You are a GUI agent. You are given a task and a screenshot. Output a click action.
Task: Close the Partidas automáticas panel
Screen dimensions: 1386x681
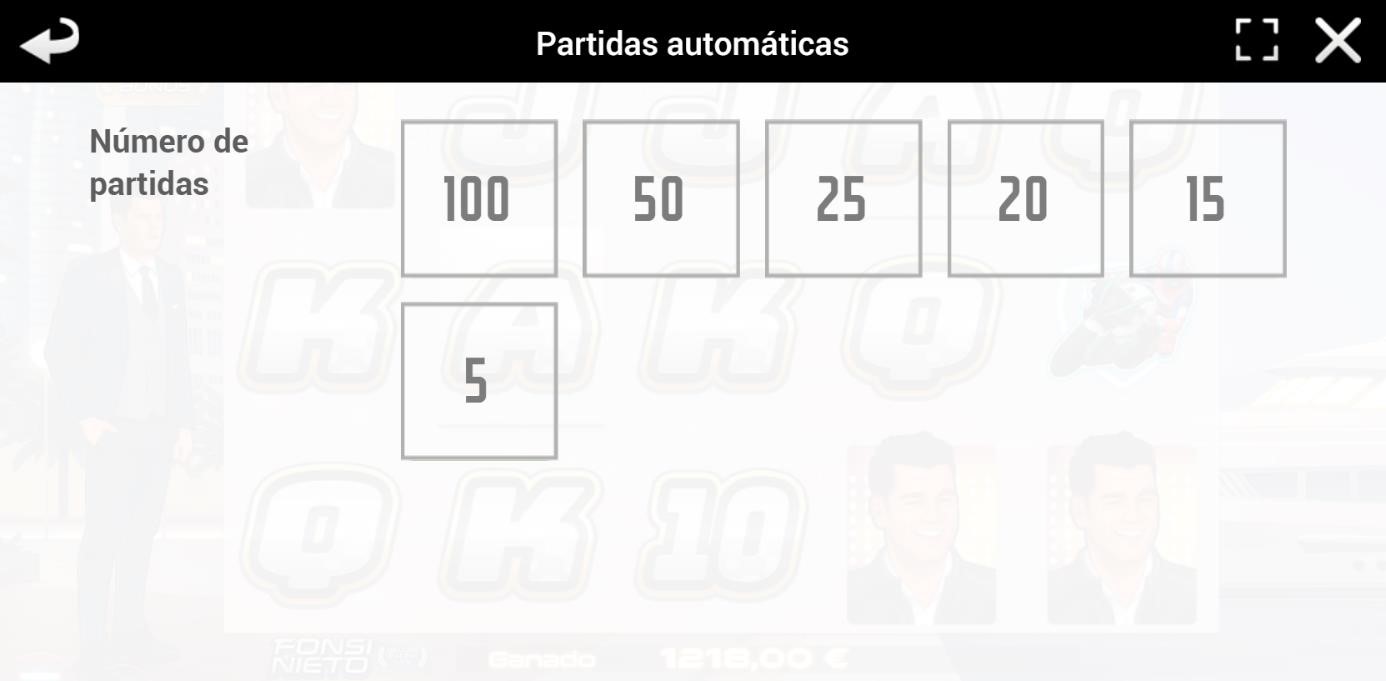1337,41
